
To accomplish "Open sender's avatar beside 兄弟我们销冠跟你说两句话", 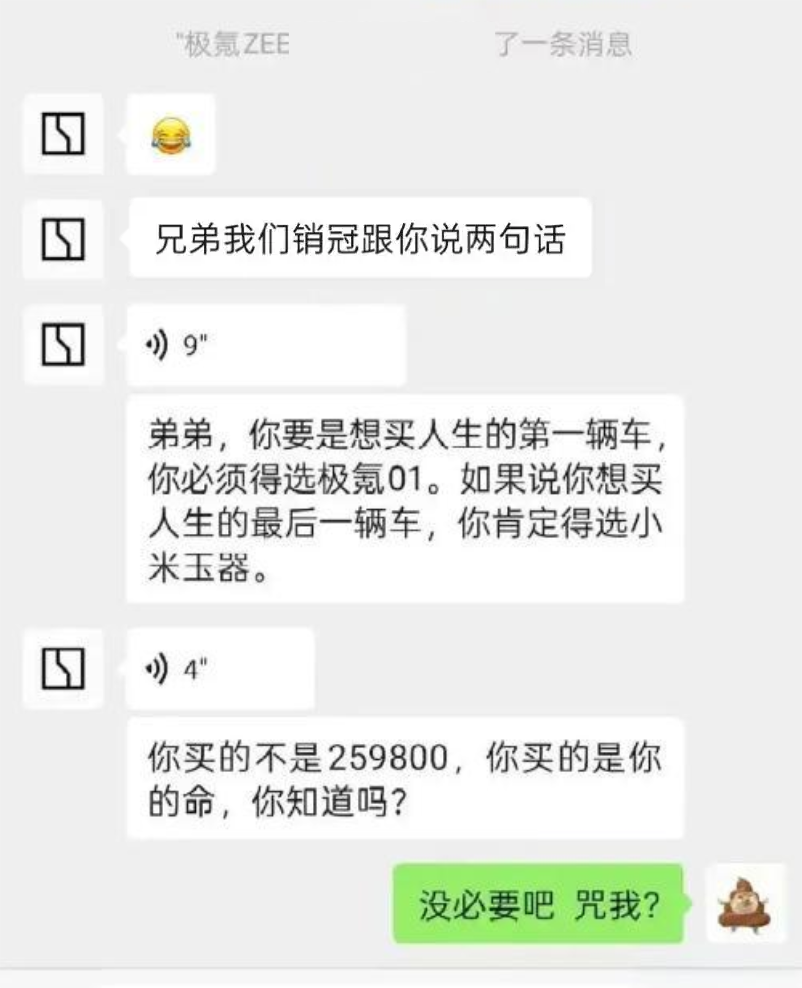I will [62, 239].
